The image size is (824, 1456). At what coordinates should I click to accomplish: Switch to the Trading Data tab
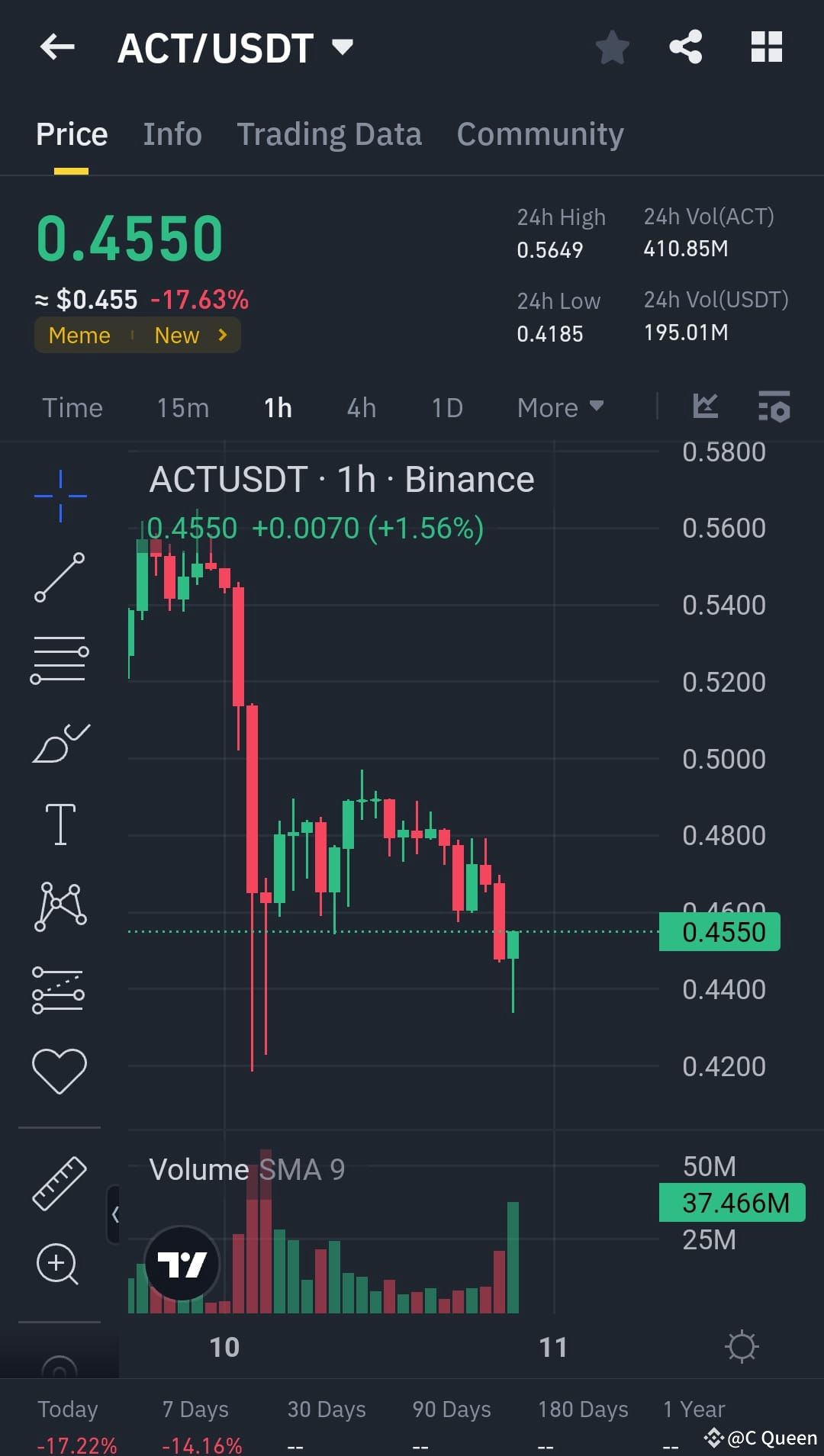coord(330,133)
